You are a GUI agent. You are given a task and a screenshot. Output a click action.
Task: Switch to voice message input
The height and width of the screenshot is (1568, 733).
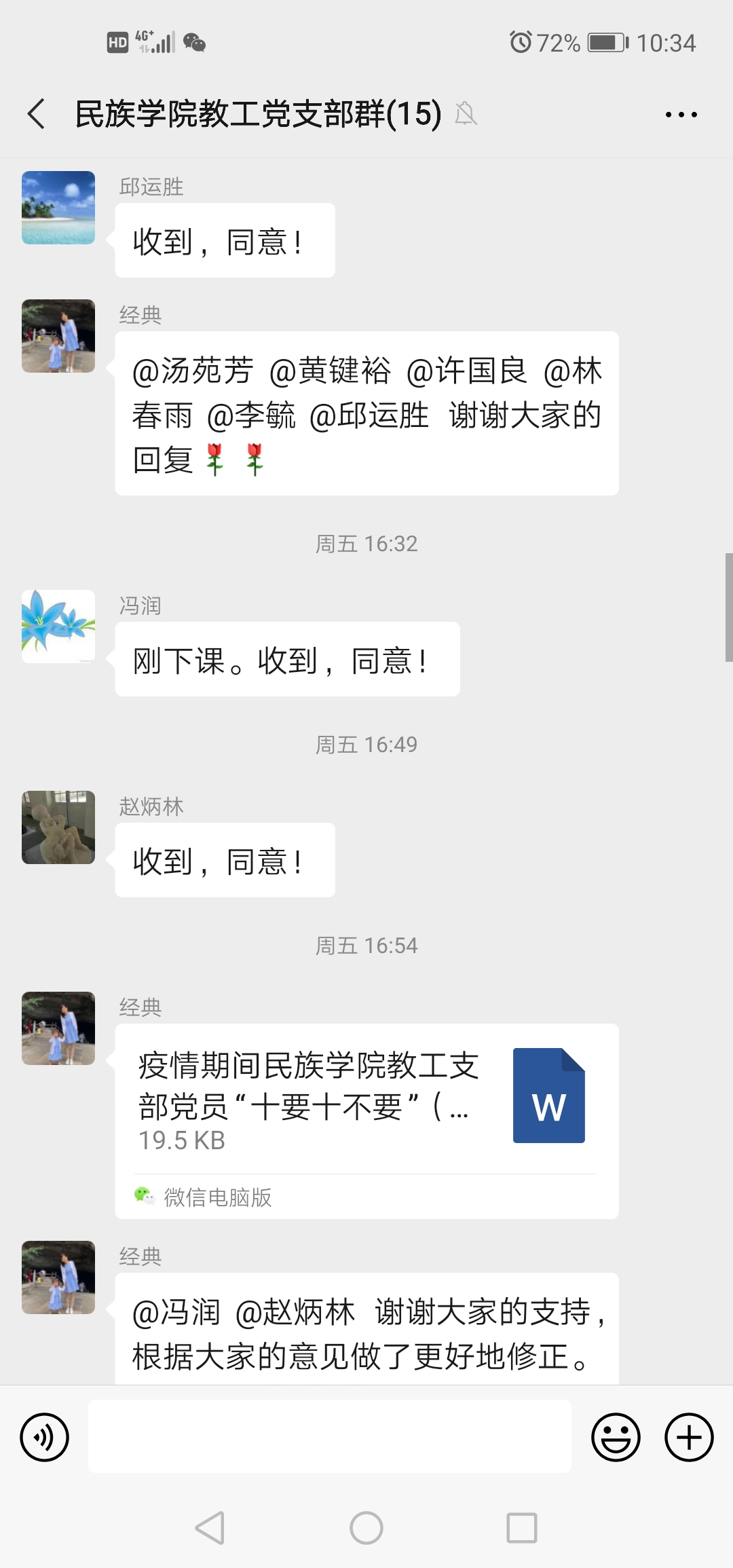coord(45,1437)
